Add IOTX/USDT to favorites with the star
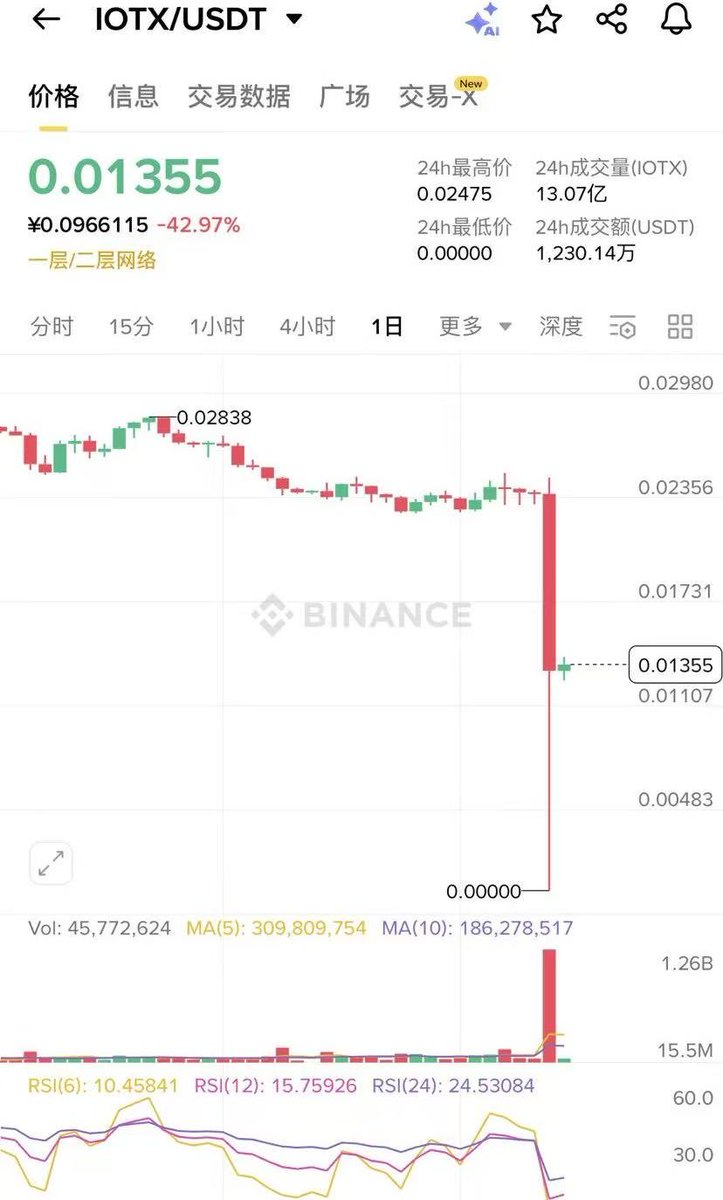Image resolution: width=723 pixels, height=1200 pixels. click(x=546, y=19)
